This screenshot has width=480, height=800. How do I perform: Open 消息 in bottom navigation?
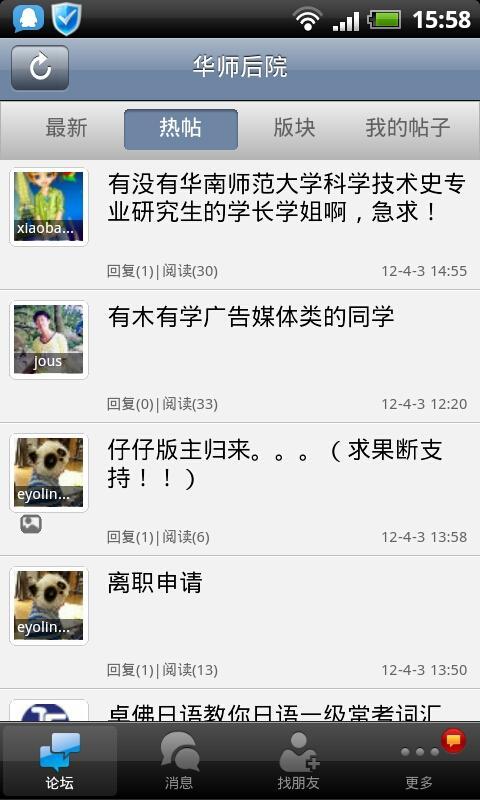click(180, 761)
